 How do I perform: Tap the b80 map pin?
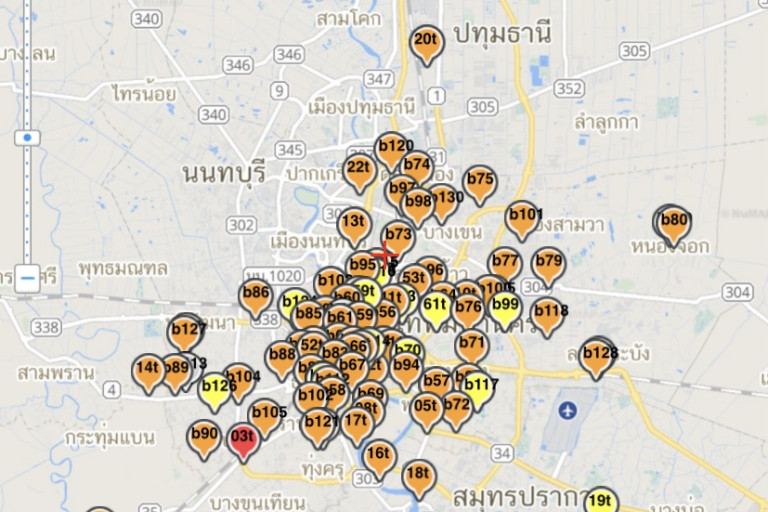click(x=675, y=221)
